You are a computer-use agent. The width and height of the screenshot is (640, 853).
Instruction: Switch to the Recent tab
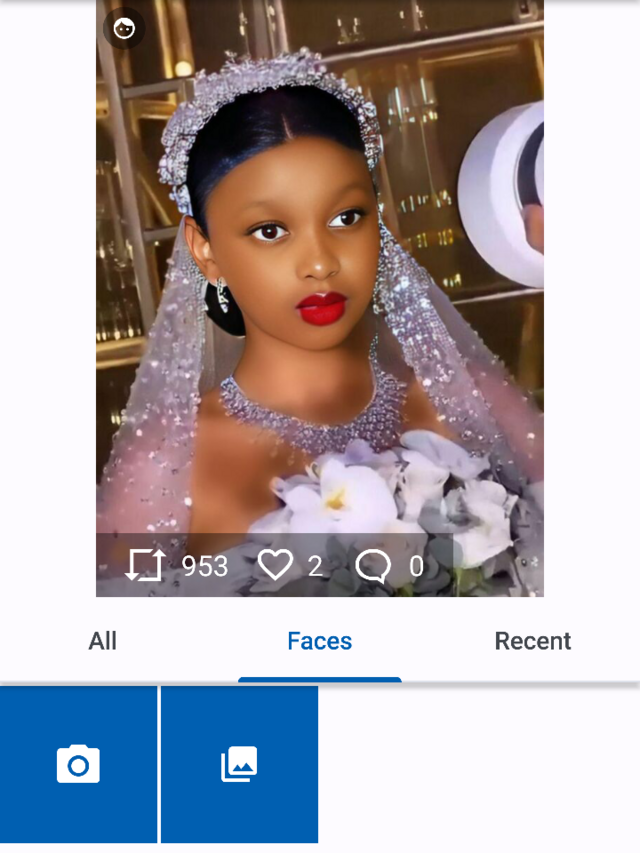(x=532, y=641)
